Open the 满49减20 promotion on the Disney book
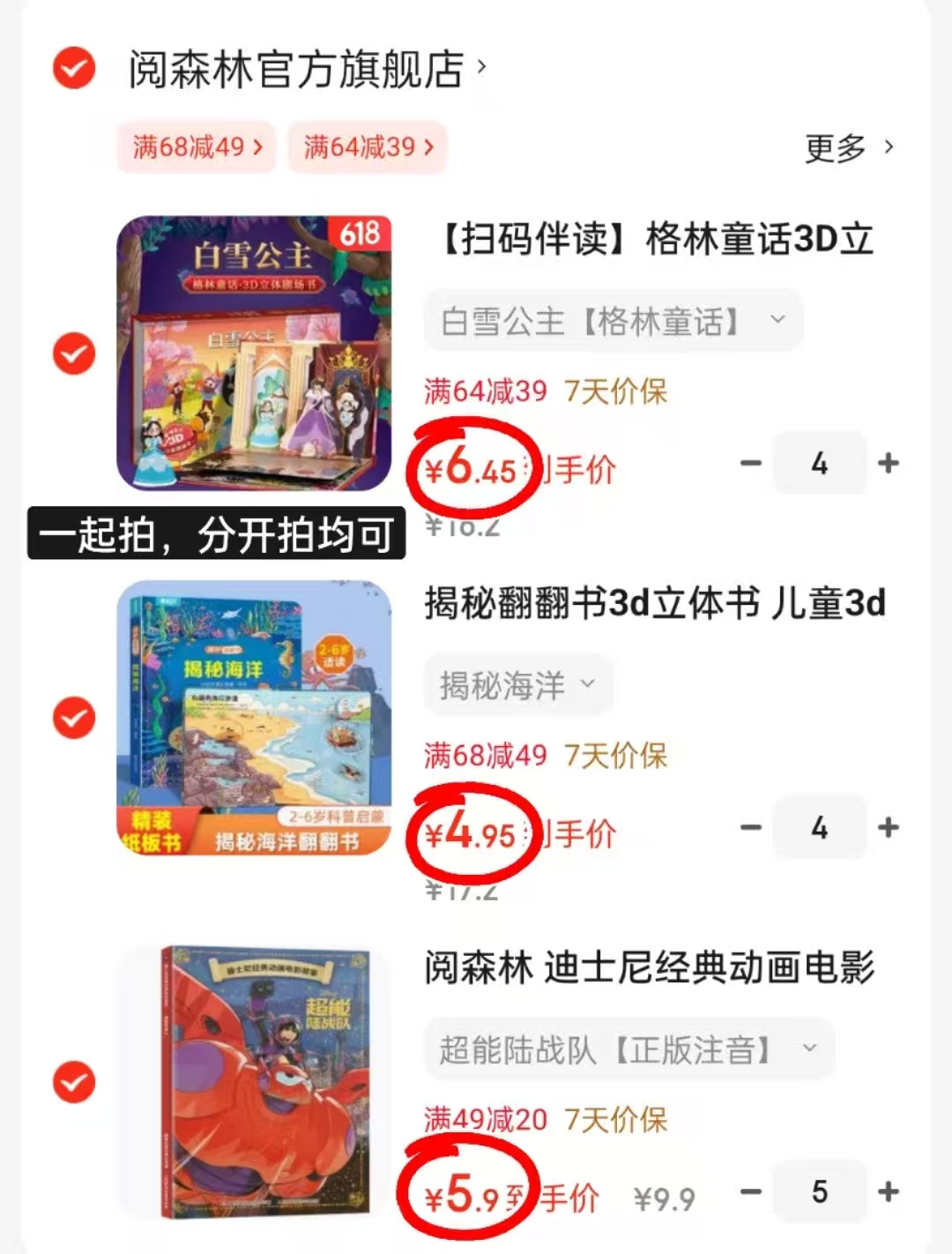Viewport: 952px width, 1254px height. tap(482, 1118)
